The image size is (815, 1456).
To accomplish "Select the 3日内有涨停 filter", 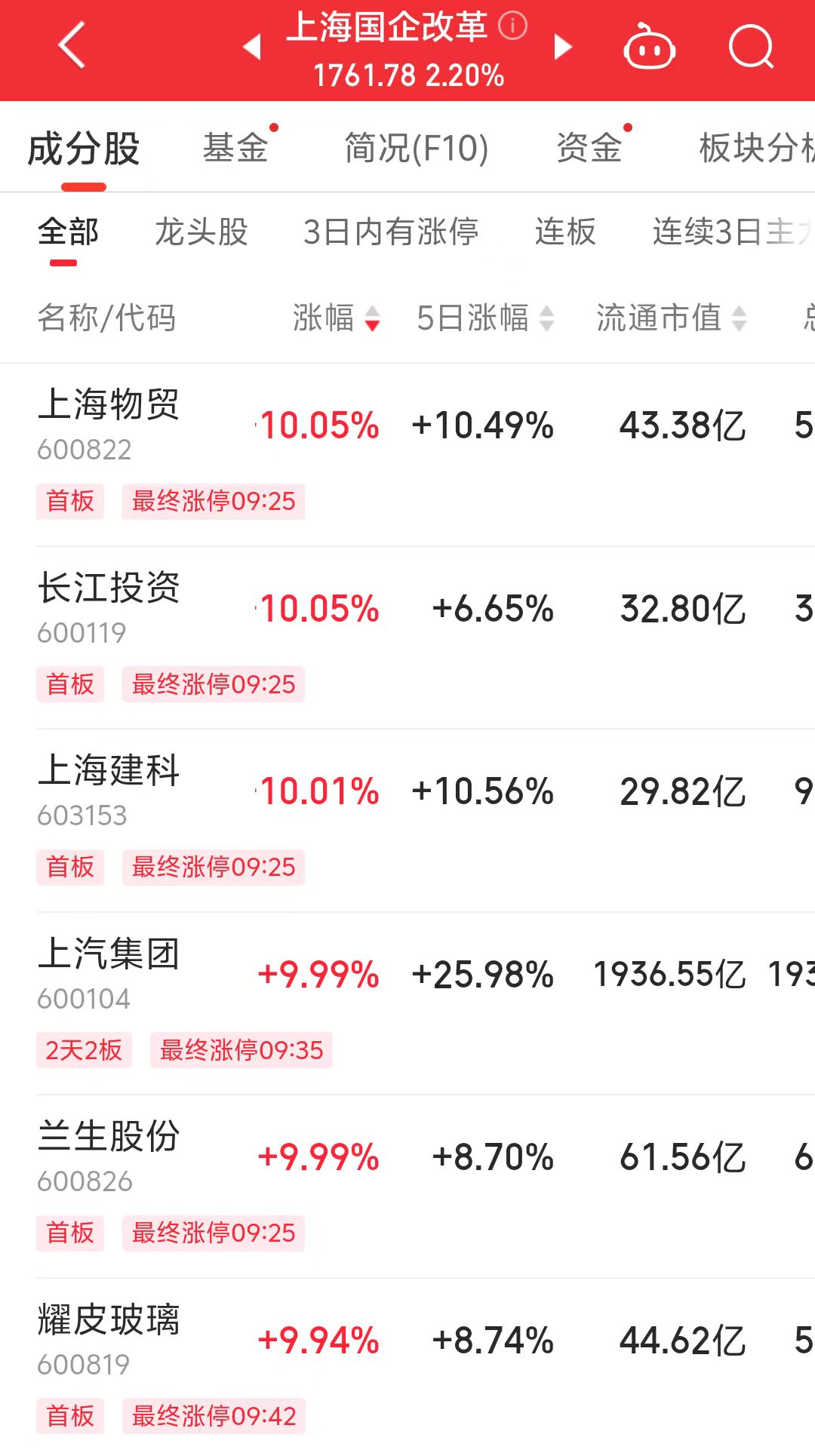I will [x=391, y=232].
